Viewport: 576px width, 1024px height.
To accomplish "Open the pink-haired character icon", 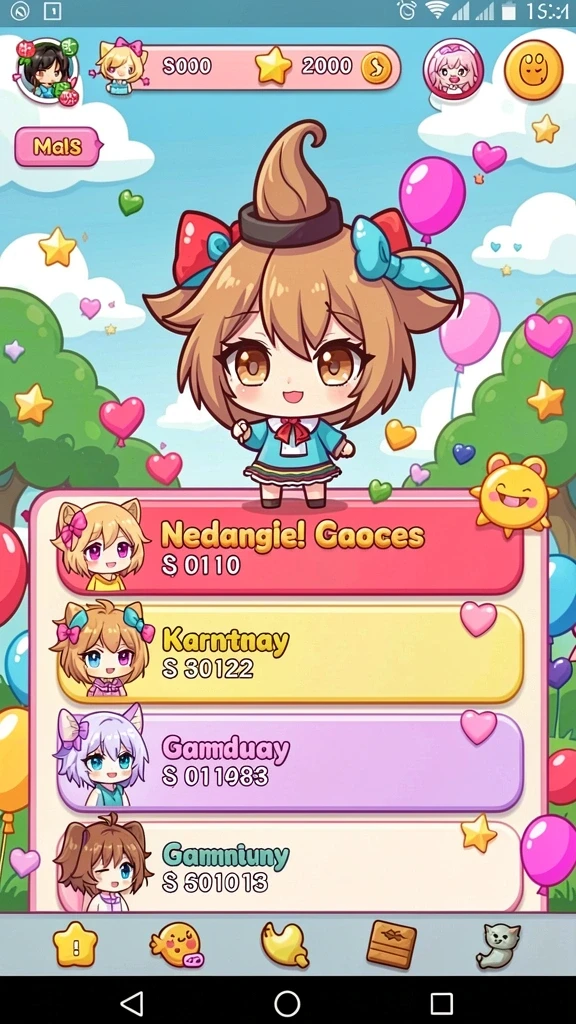I will (x=453, y=69).
